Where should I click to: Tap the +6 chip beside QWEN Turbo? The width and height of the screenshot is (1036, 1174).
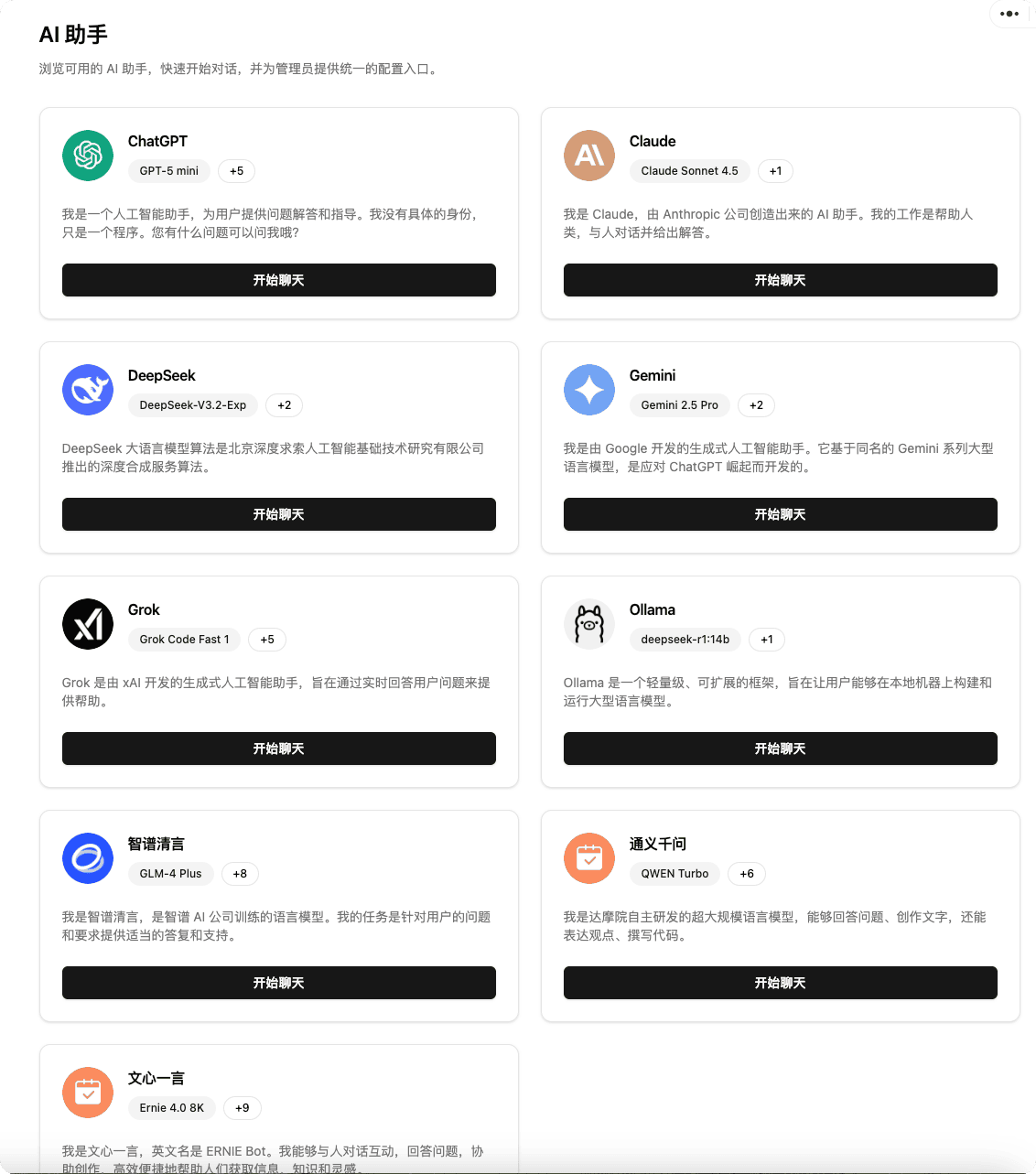tap(747, 874)
